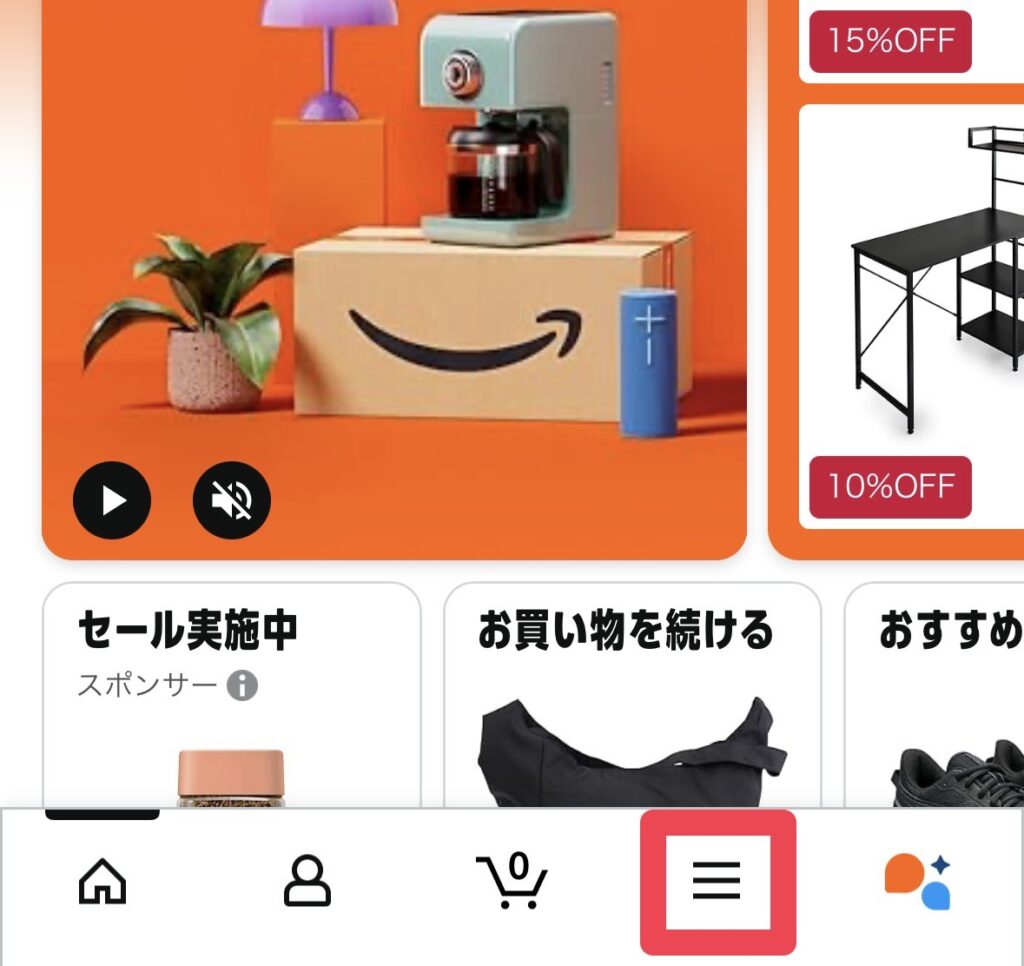
Task: Open the account profile tab
Action: [307, 882]
